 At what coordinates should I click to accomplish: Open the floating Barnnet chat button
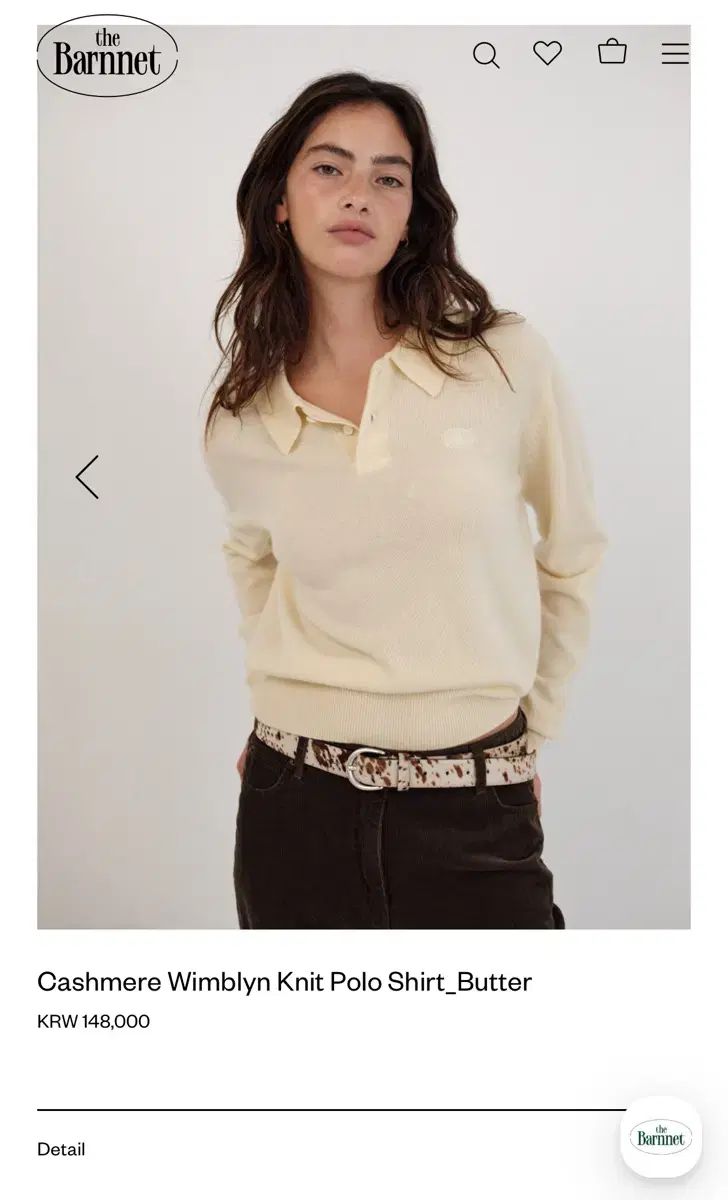tap(660, 1137)
